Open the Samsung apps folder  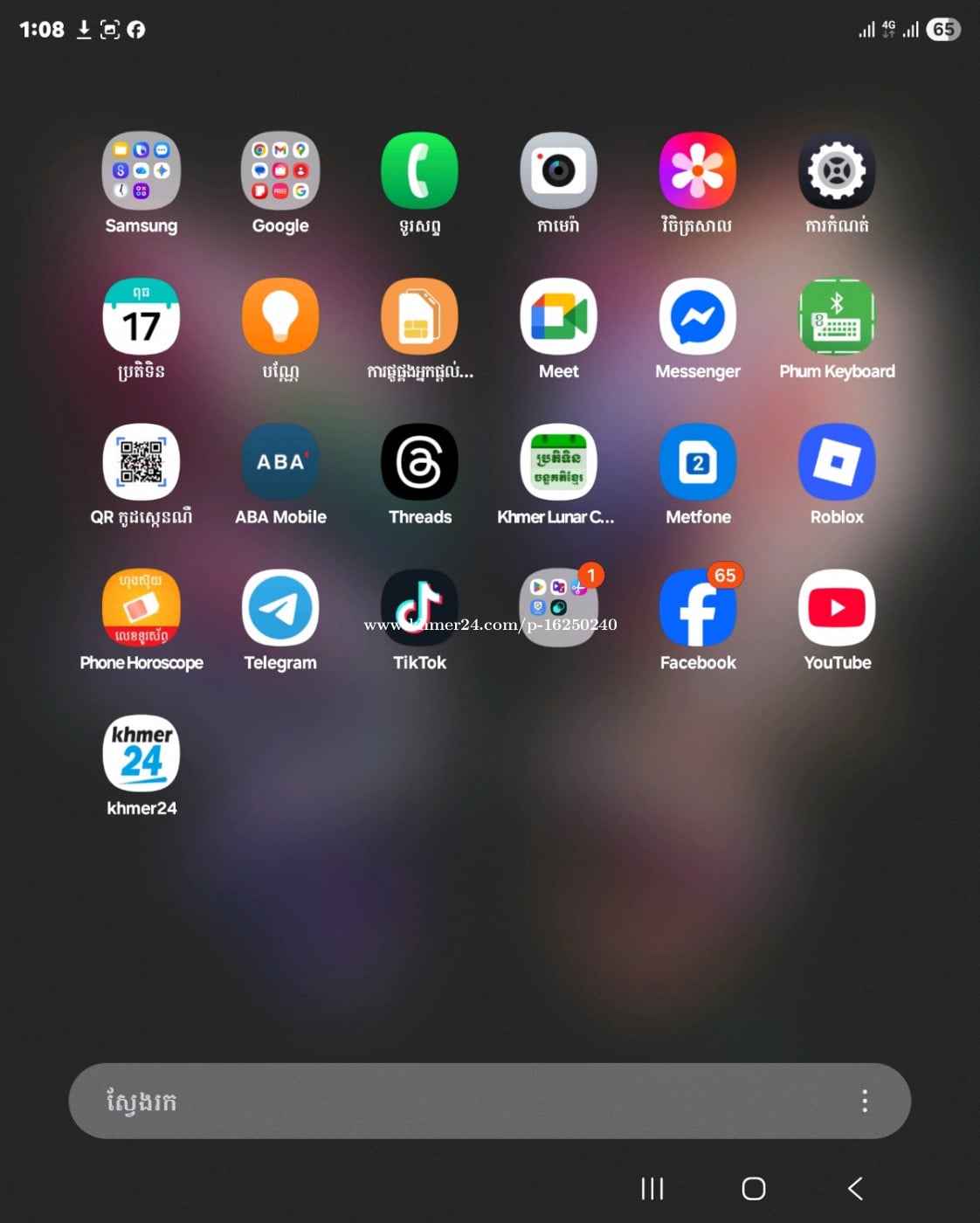(141, 171)
